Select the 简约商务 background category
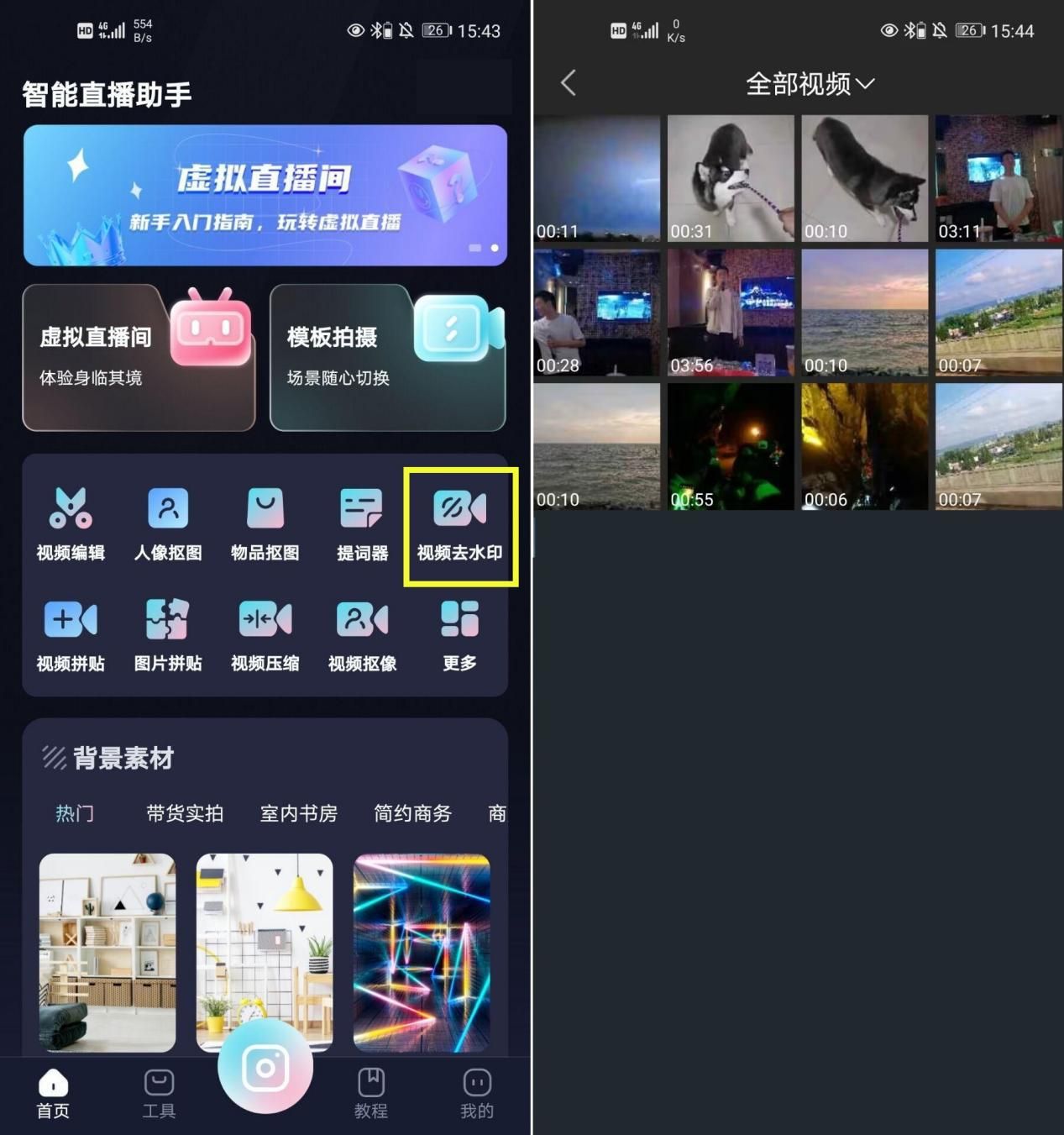1064x1135 pixels. (412, 813)
